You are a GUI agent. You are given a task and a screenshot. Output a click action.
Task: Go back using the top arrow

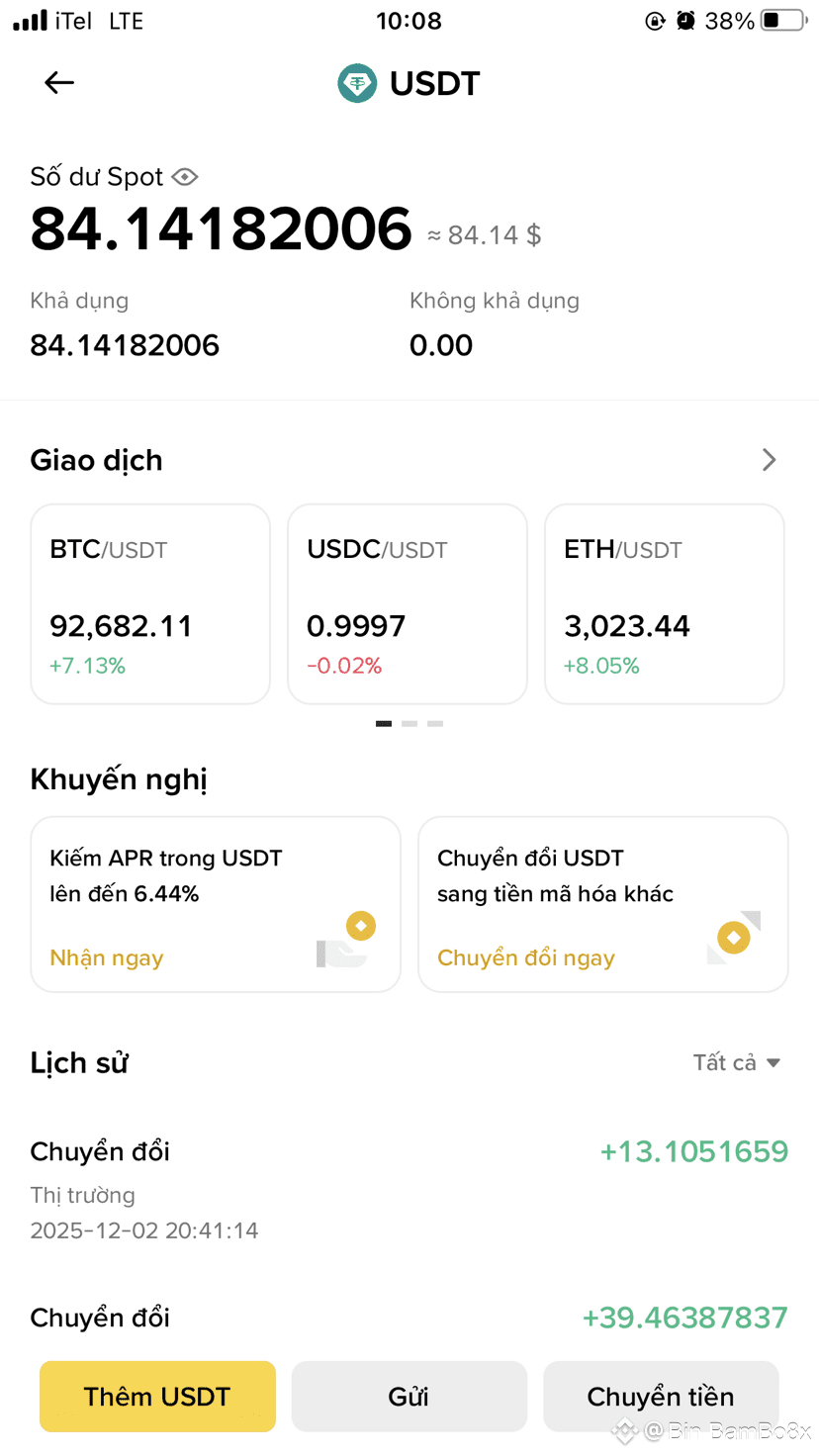(x=59, y=83)
